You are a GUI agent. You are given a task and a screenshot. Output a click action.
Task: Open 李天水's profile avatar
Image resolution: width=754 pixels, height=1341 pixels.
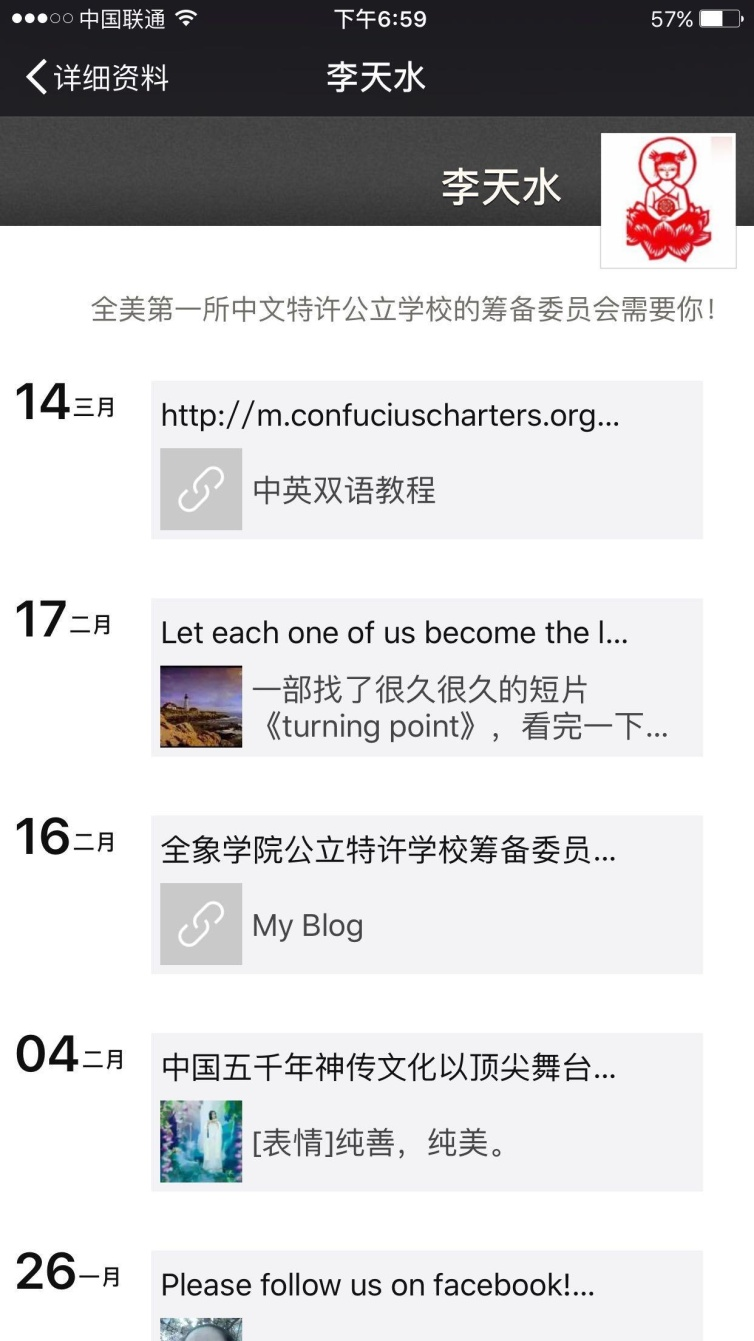(x=668, y=201)
